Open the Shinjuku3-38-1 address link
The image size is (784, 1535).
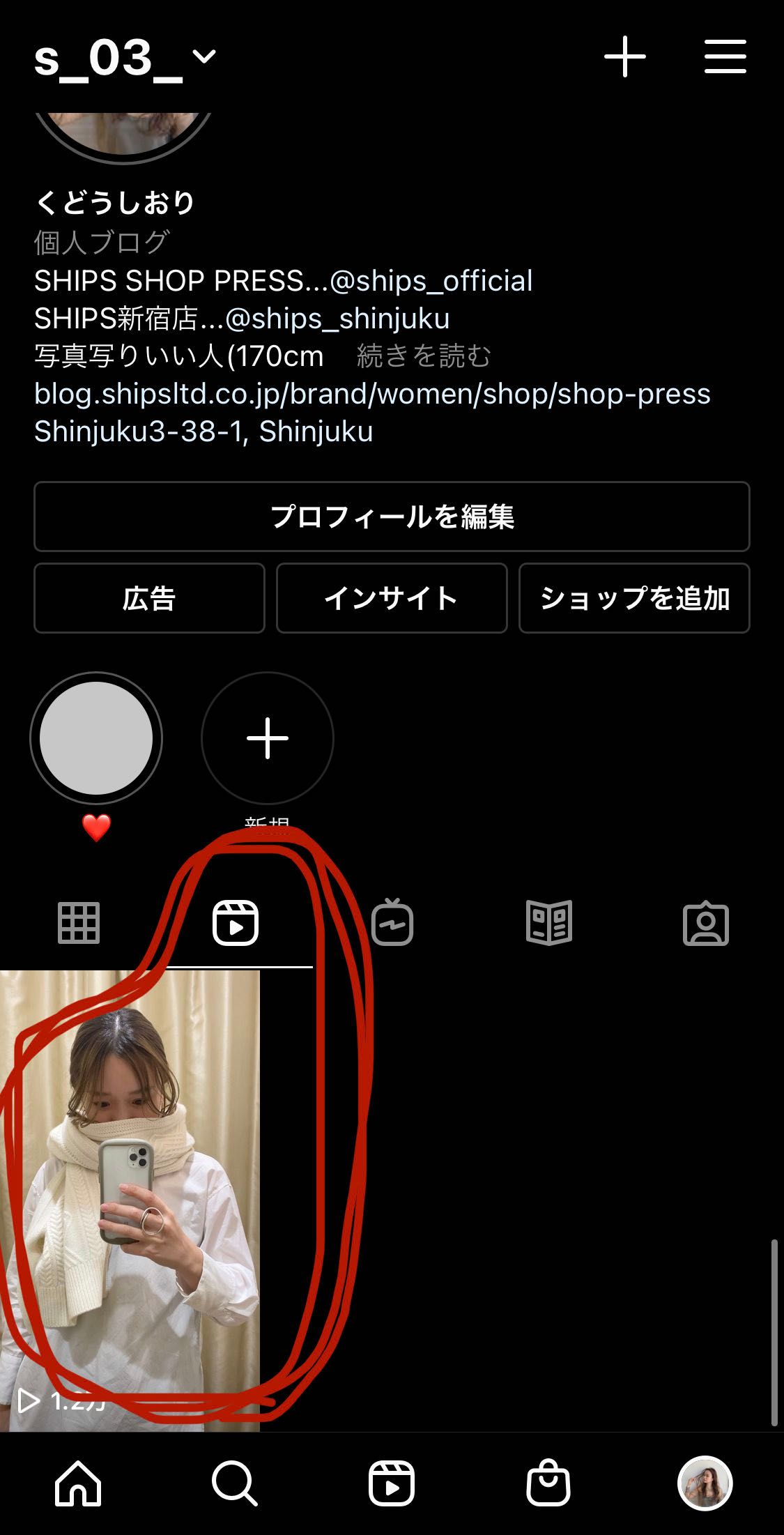[x=203, y=432]
